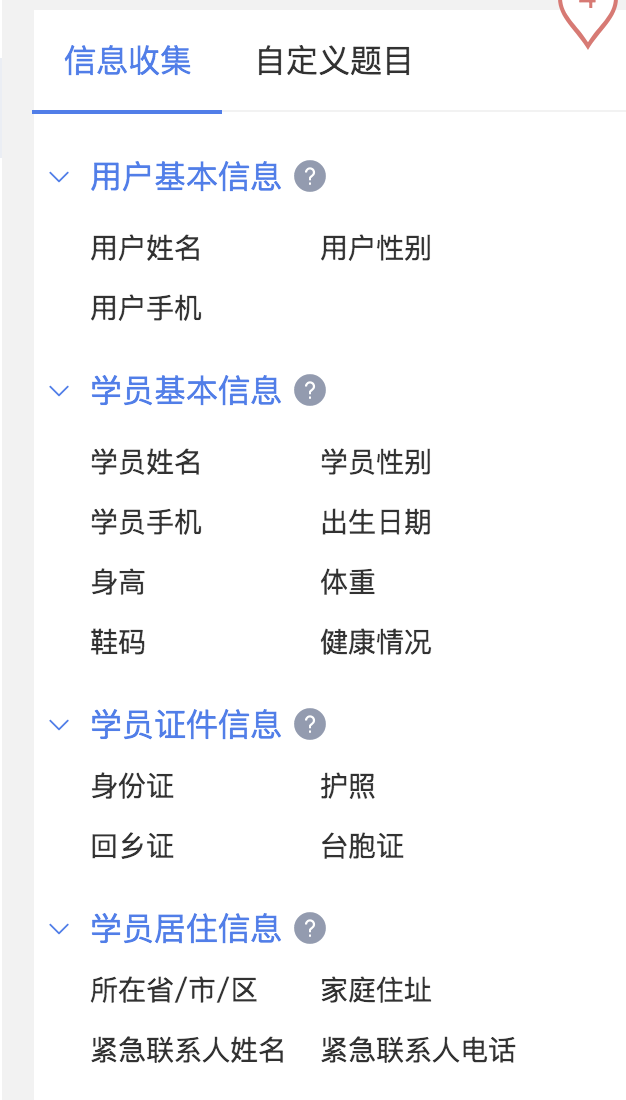Collapse the 用户基本信息 section

click(x=59, y=178)
